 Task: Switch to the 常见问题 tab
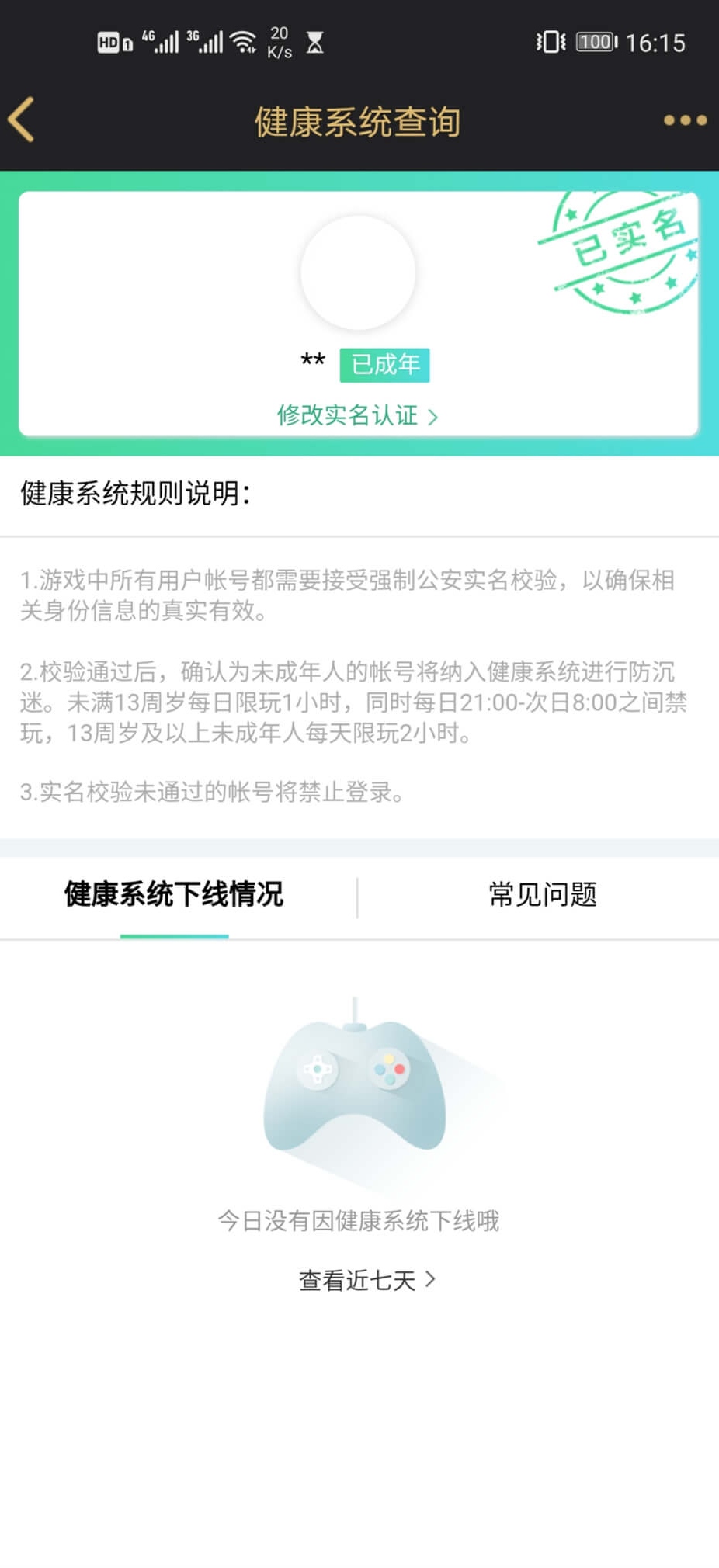pos(542,895)
